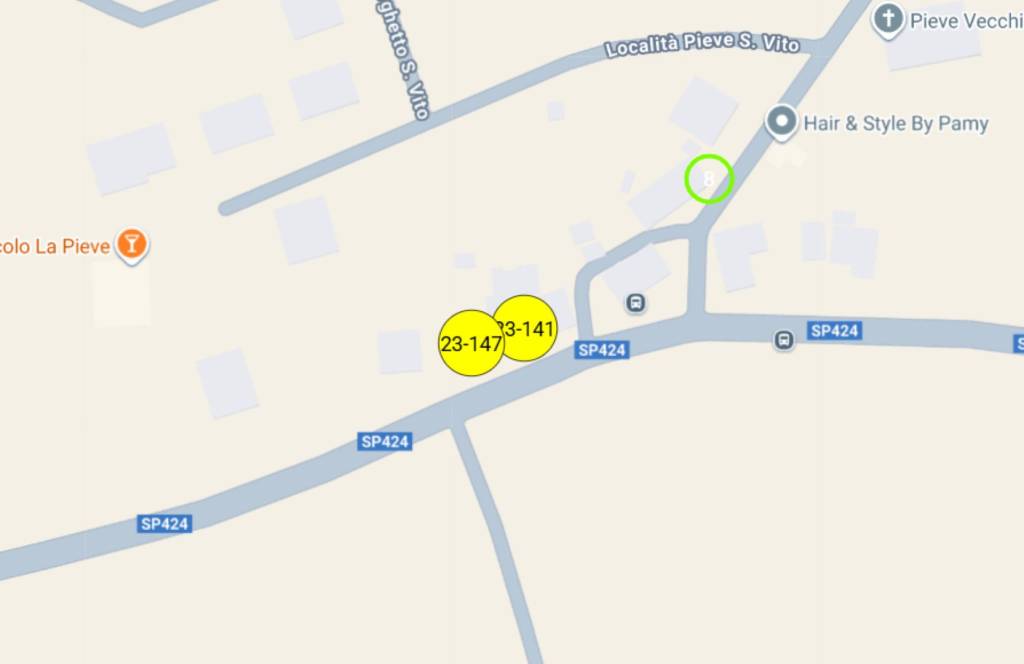Tap the bus stop icon beside the SP424 junction
Screen dimensions: 1024x664
635,302
